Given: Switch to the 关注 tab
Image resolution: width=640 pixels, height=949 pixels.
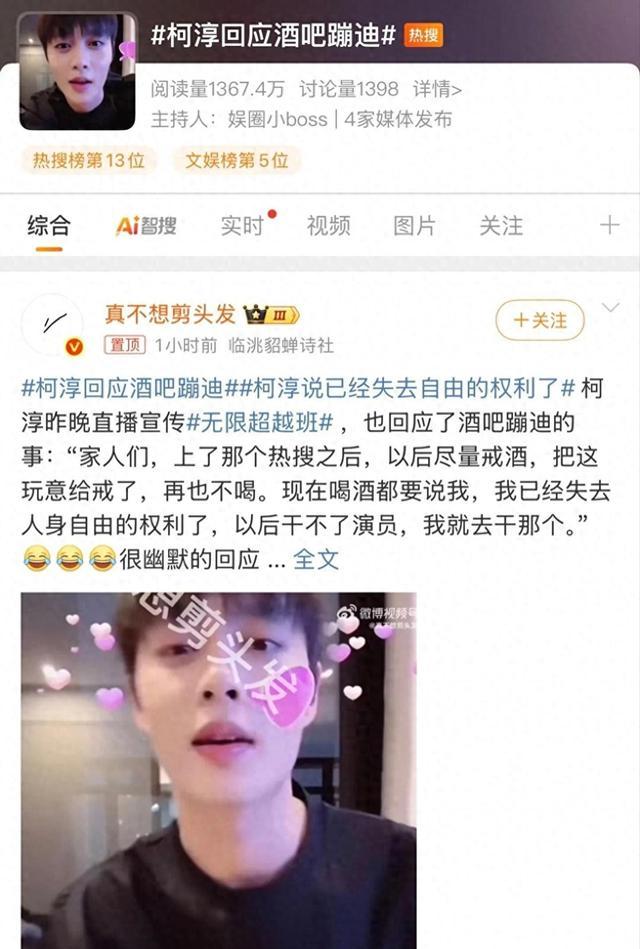Looking at the screenshot, I should point(500,226).
